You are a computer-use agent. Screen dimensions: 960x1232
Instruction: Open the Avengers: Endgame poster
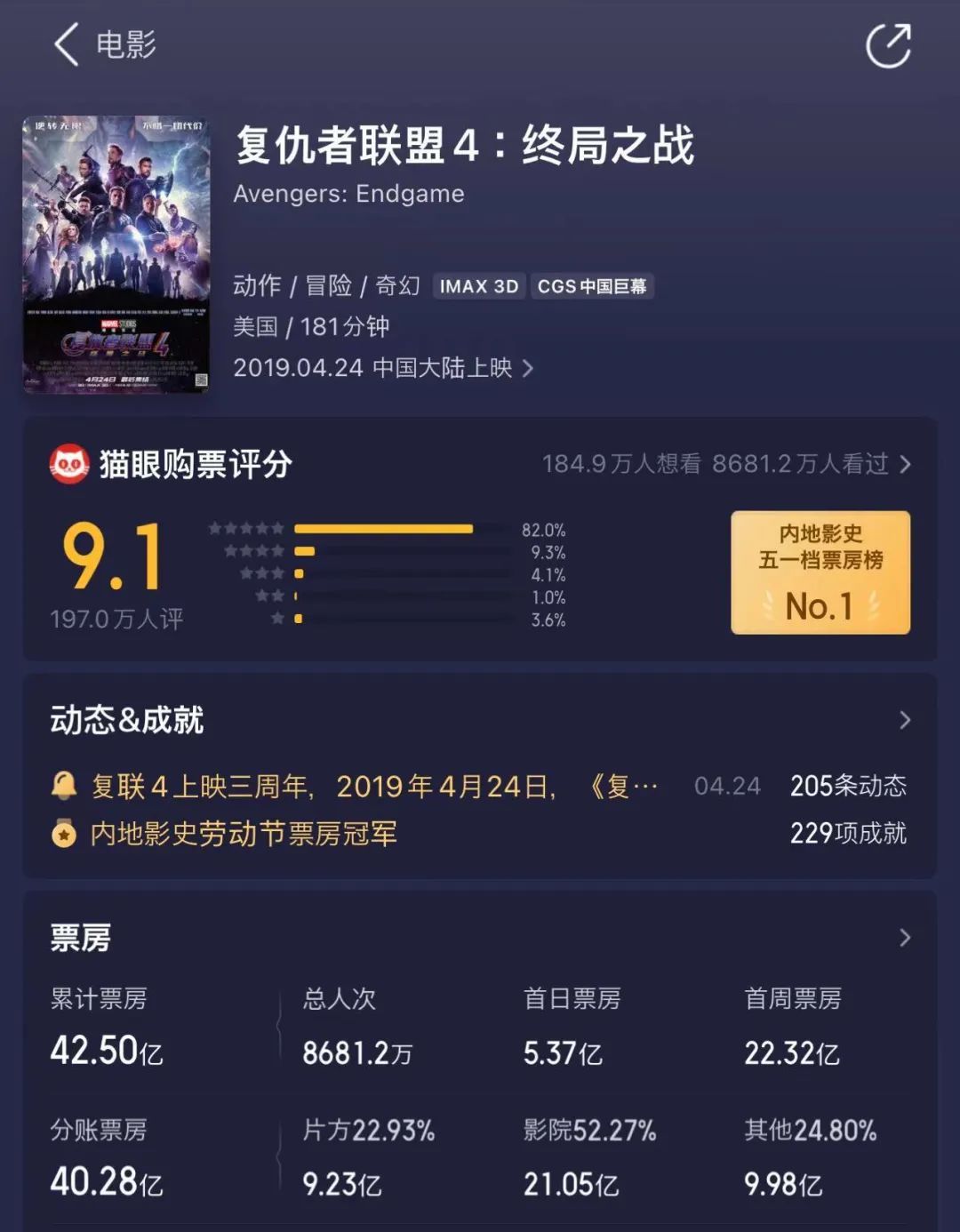[x=116, y=254]
